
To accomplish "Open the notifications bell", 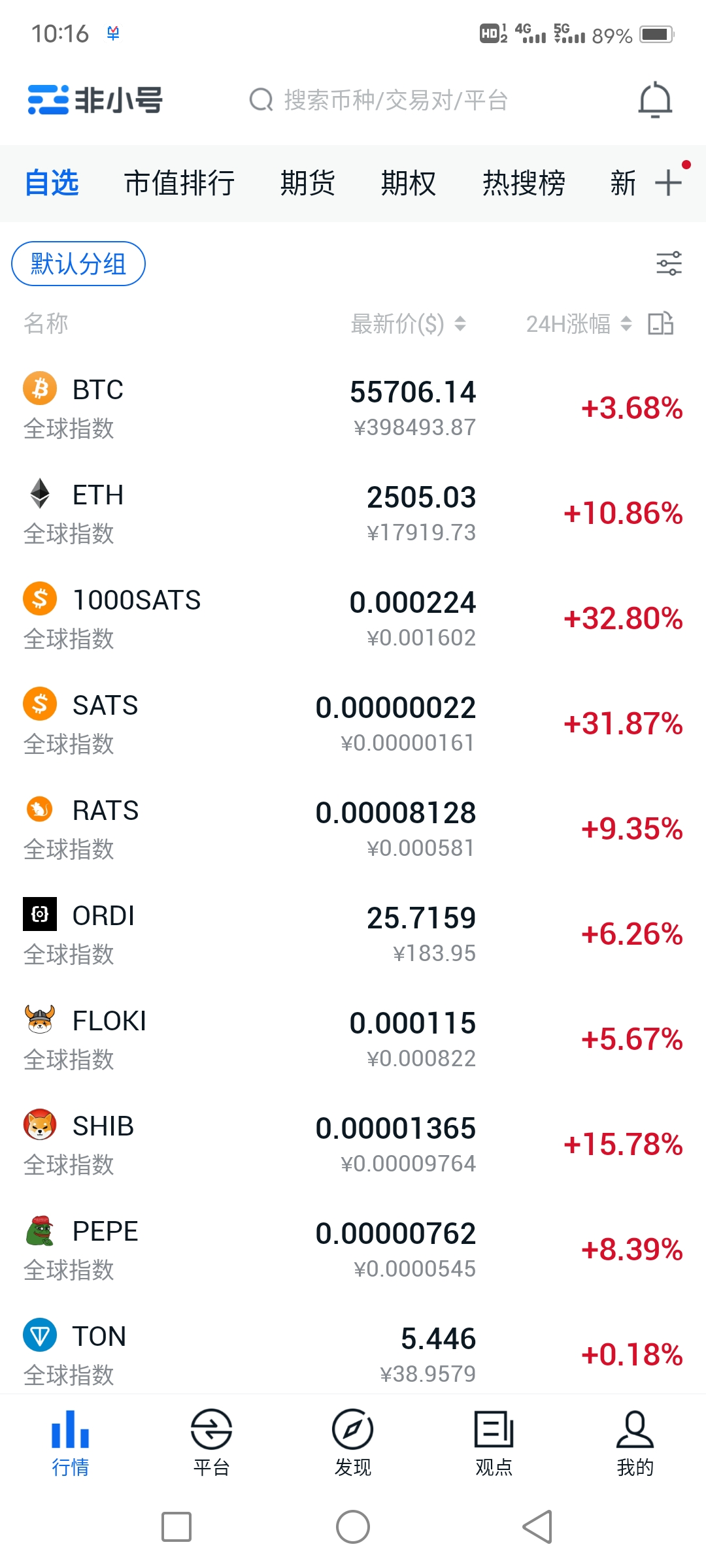I will (655, 101).
